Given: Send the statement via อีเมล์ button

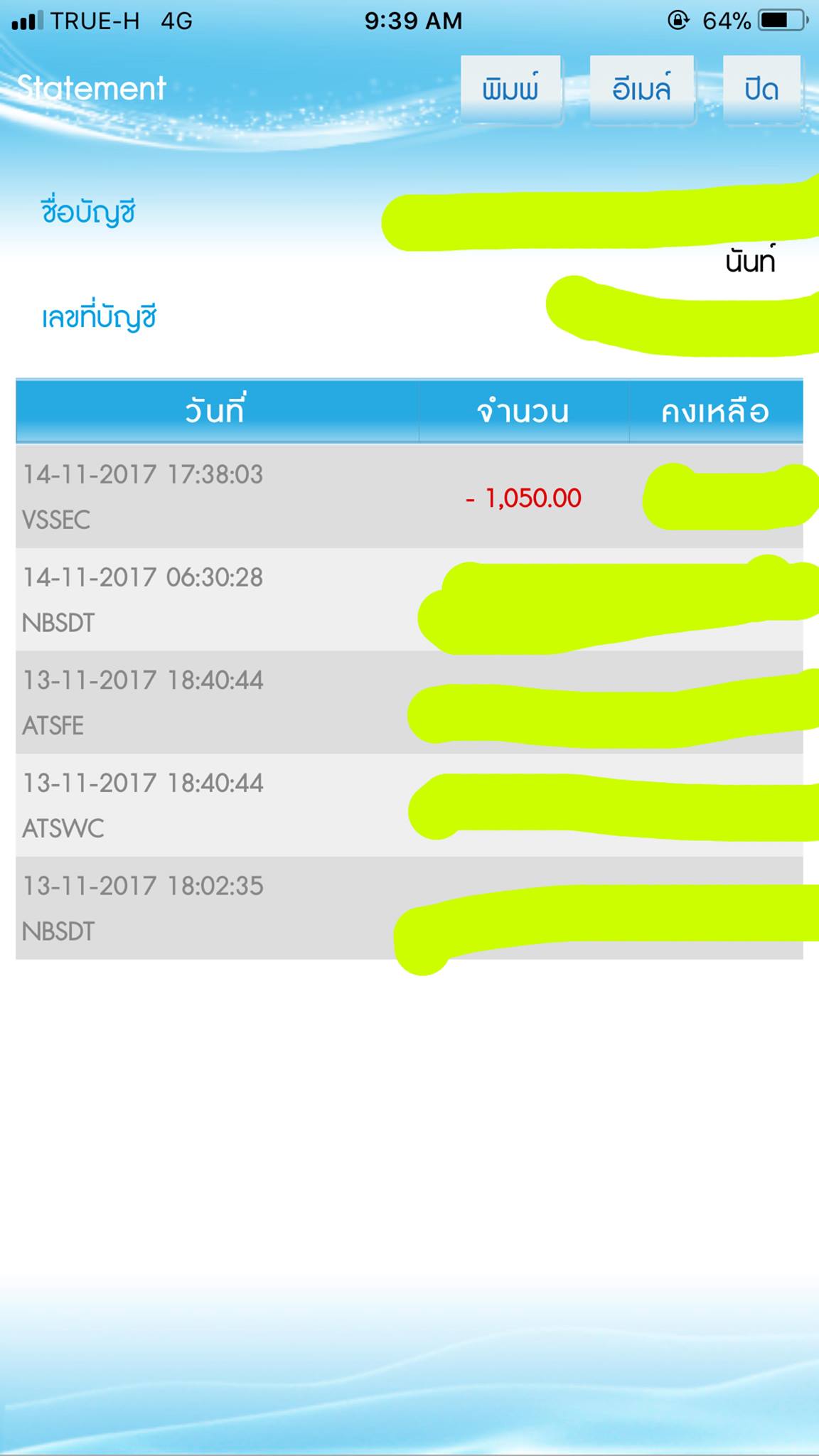Looking at the screenshot, I should point(641,90).
